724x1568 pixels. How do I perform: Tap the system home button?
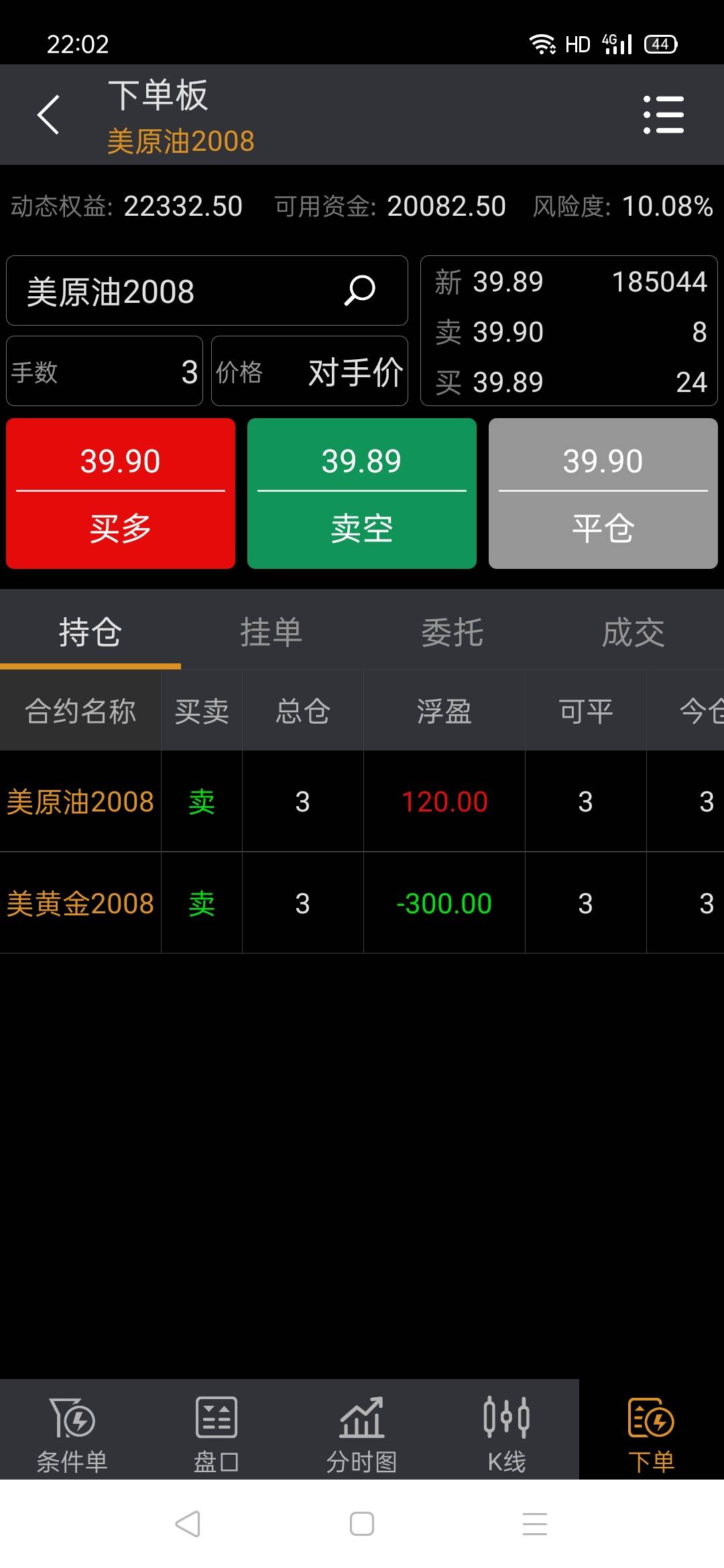pos(362,1524)
